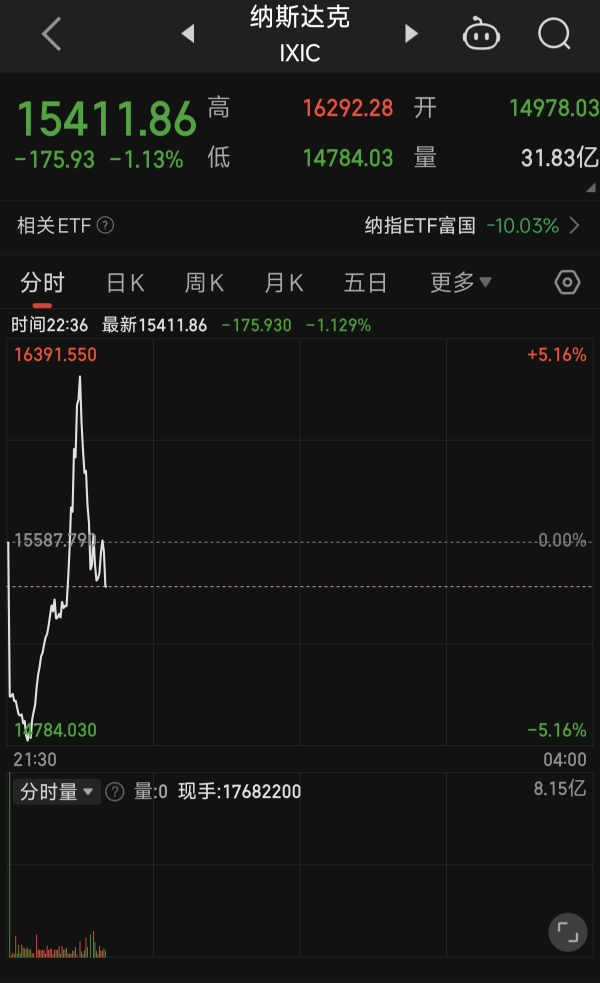Go back using the top-left arrow

coord(52,35)
